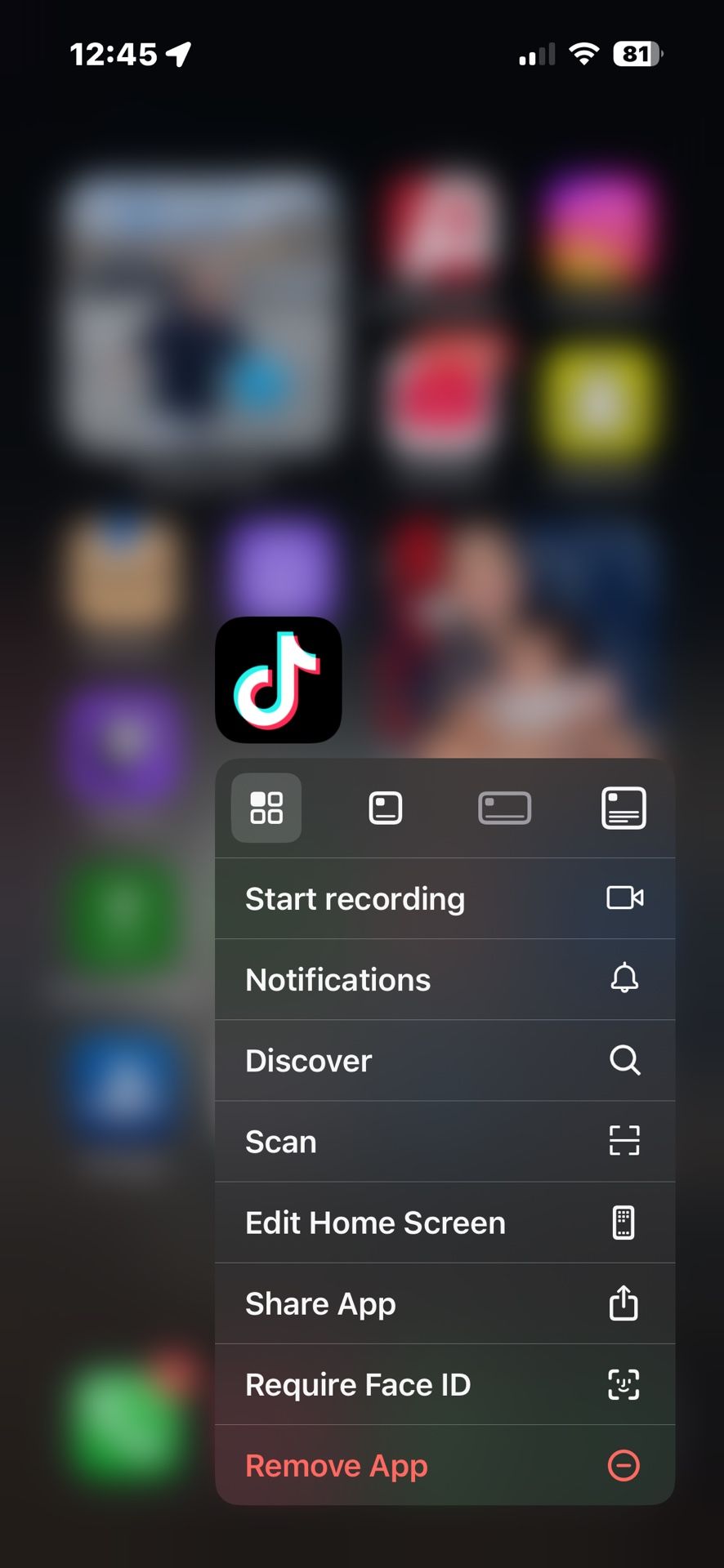Screen dimensions: 724x1568
Task: Tap the bell icon next to Notifications
Action: (624, 979)
